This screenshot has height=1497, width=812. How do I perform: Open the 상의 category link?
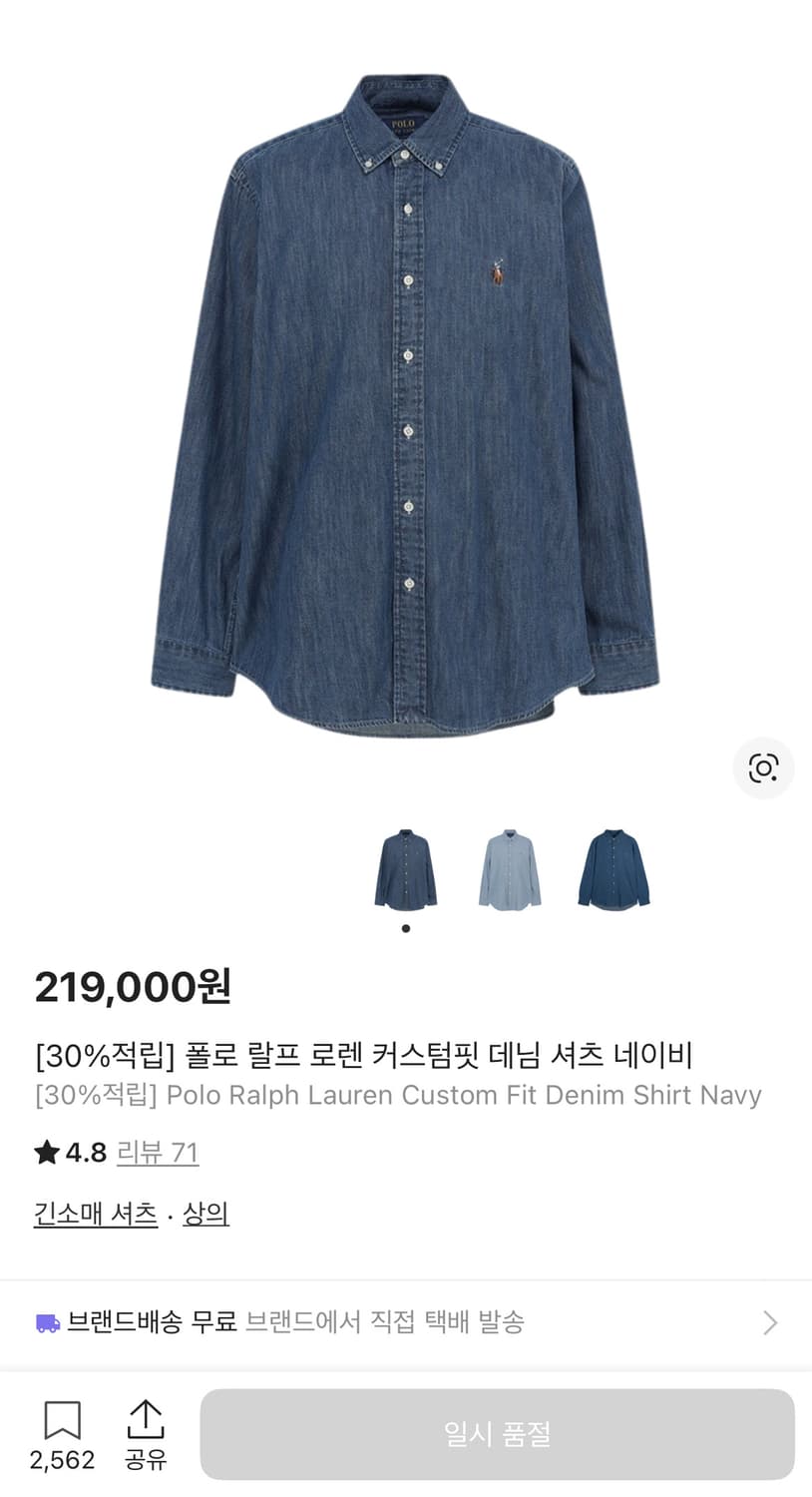coord(206,1214)
